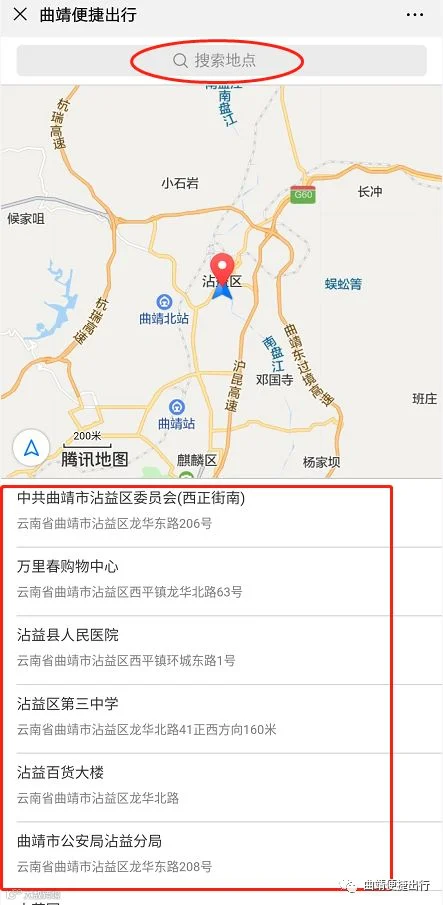The width and height of the screenshot is (443, 905).
Task: Open the three-dot overflow menu
Action: (415, 15)
